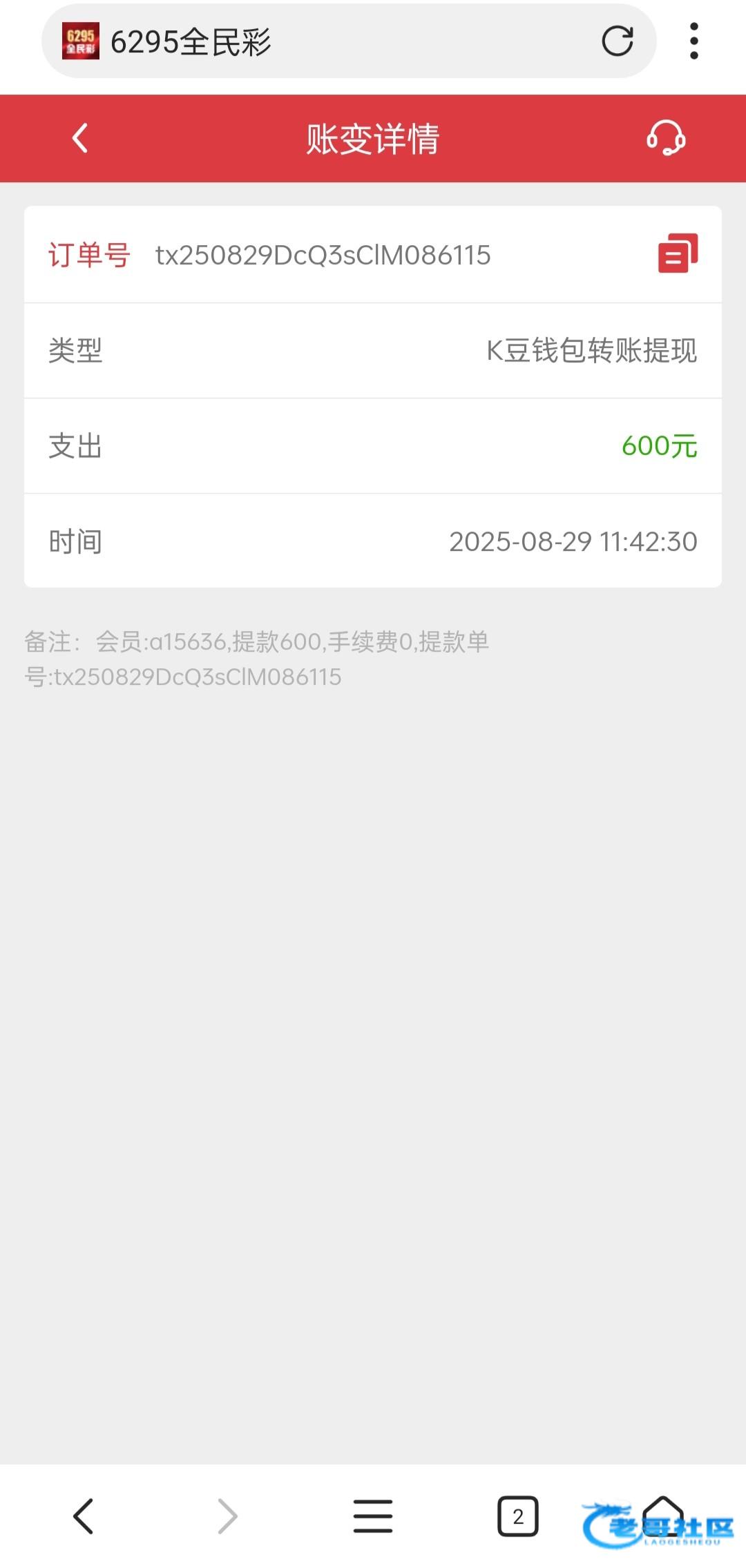Contact customer service via headset icon

[x=665, y=138]
